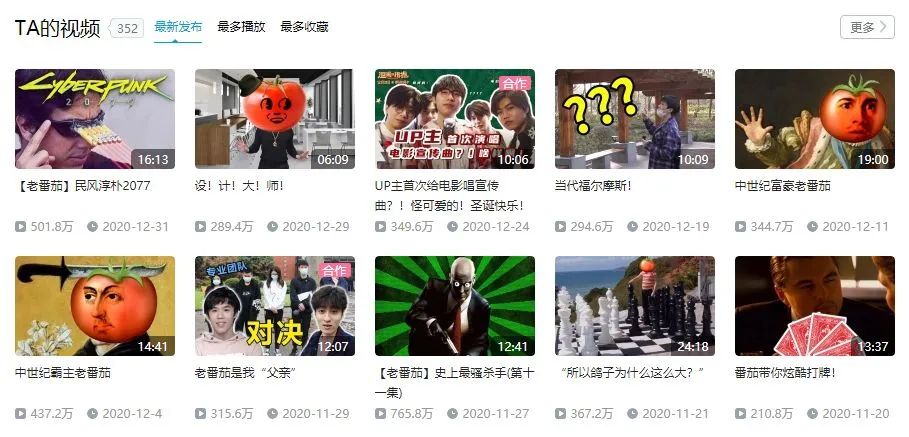Open the 老番茄是我"父亲" video
Image resolution: width=909 pixels, height=437 pixels.
(x=274, y=306)
